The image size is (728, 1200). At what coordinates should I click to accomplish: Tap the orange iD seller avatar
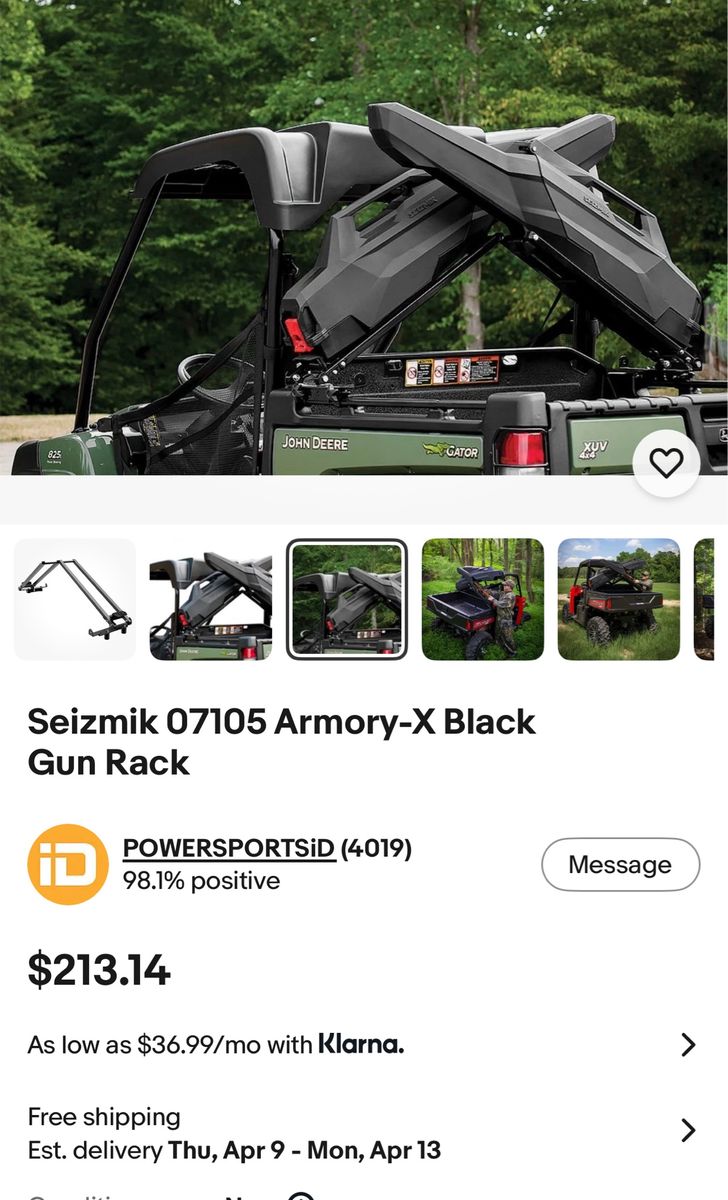(68, 865)
